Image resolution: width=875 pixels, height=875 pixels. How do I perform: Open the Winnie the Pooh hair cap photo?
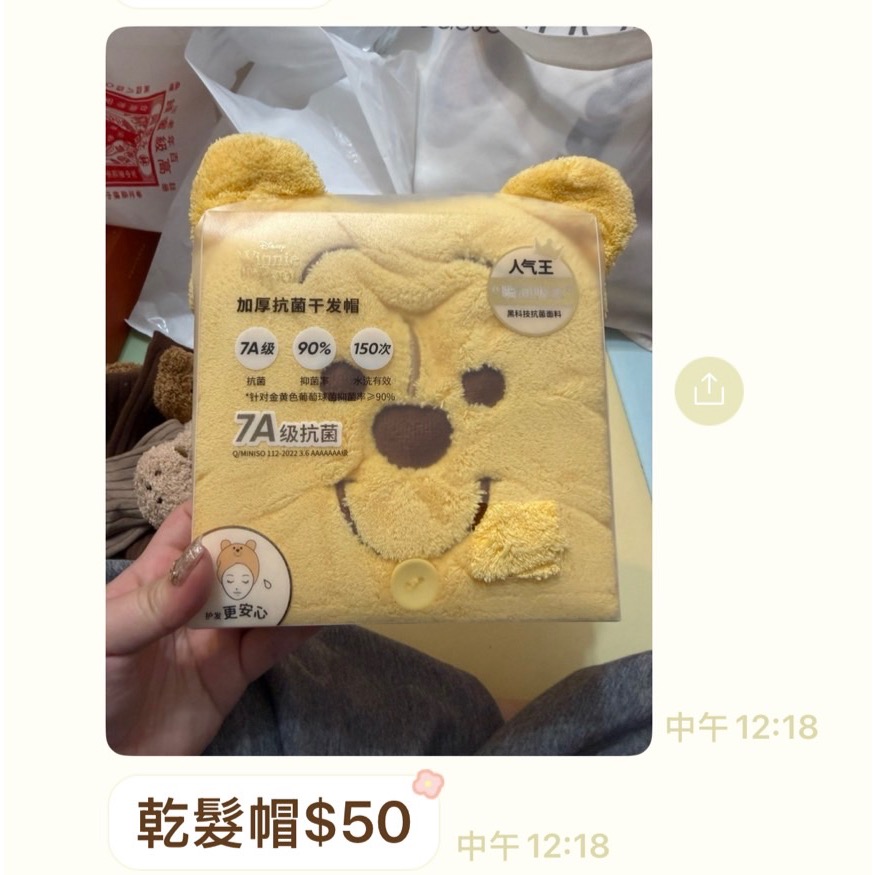coord(378,390)
